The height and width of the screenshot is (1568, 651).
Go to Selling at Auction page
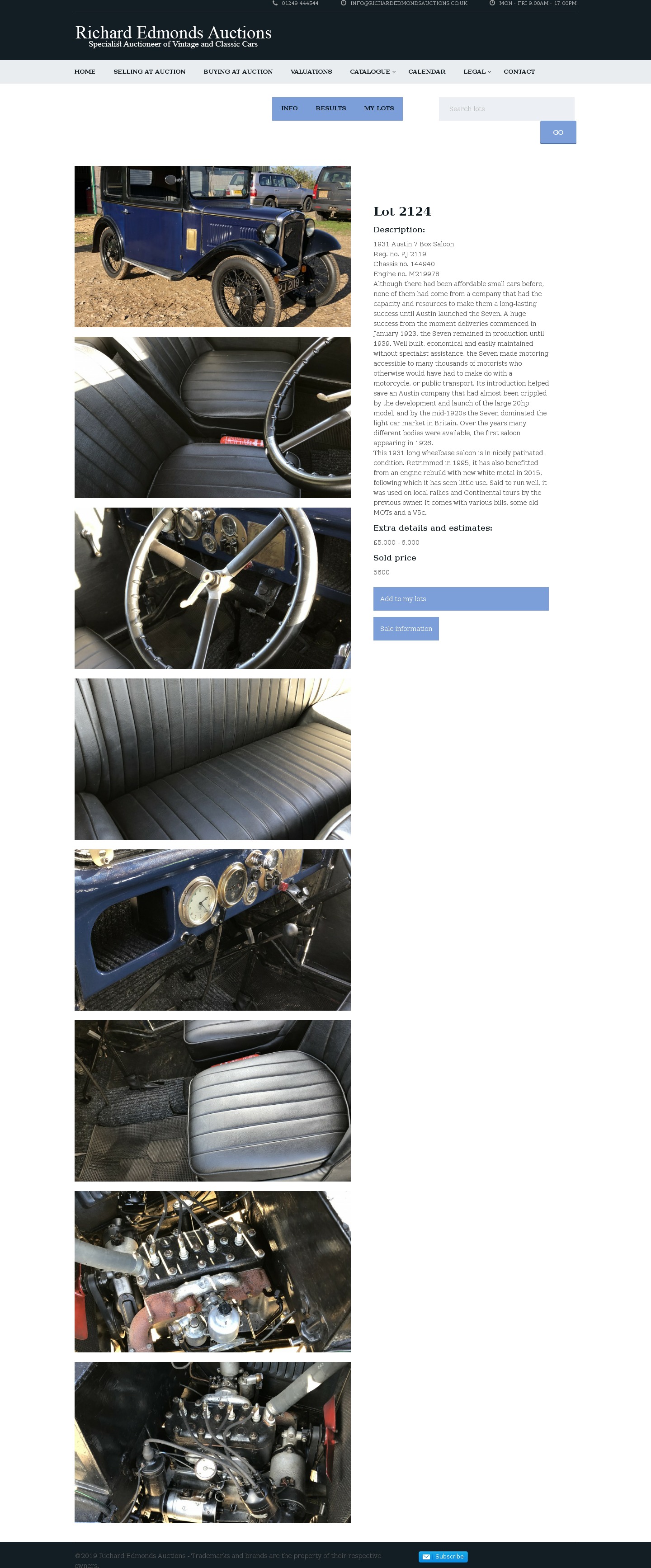(149, 72)
